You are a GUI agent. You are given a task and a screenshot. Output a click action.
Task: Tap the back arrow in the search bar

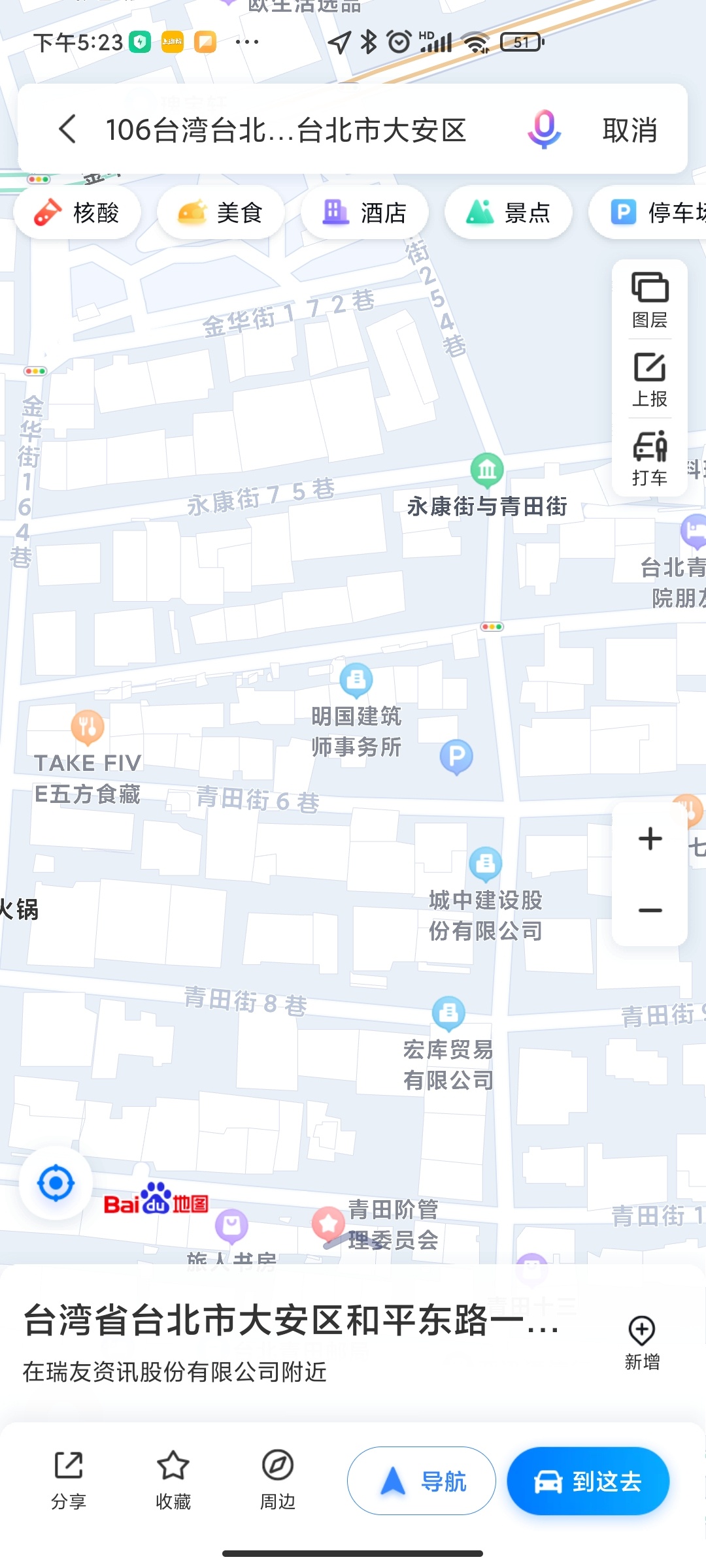point(68,129)
